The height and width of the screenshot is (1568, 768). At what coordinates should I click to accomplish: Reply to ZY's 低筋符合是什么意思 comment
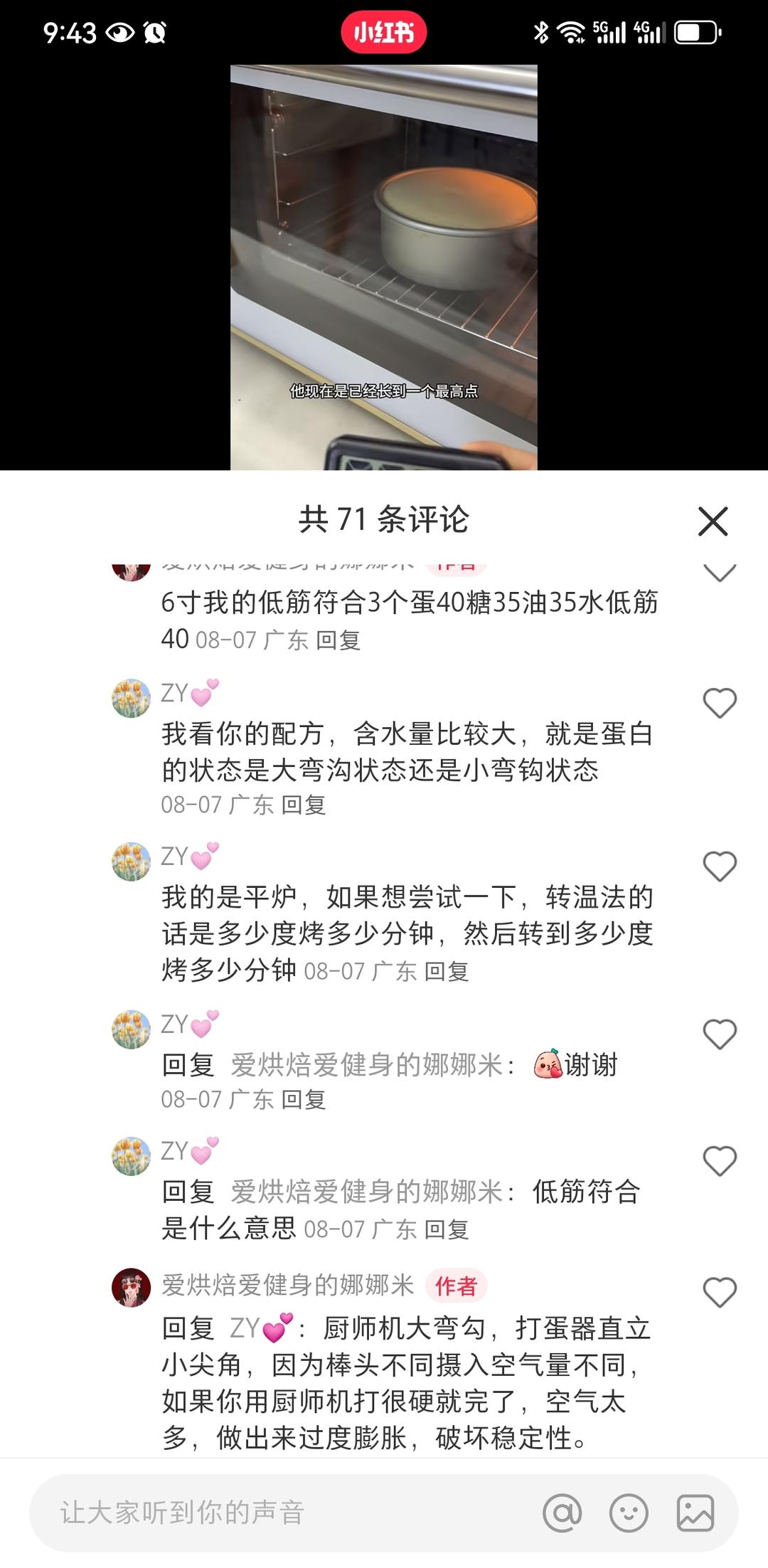click(x=447, y=1229)
